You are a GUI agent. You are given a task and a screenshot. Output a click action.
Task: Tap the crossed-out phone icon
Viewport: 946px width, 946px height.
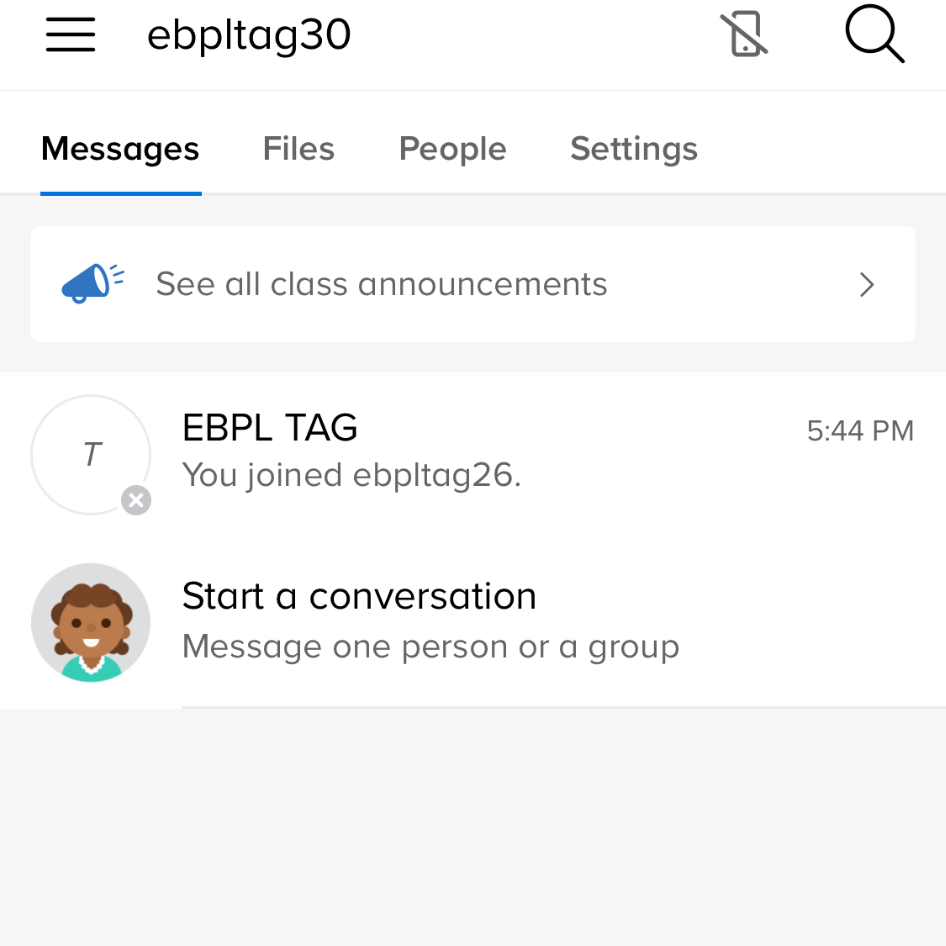[x=745, y=36]
